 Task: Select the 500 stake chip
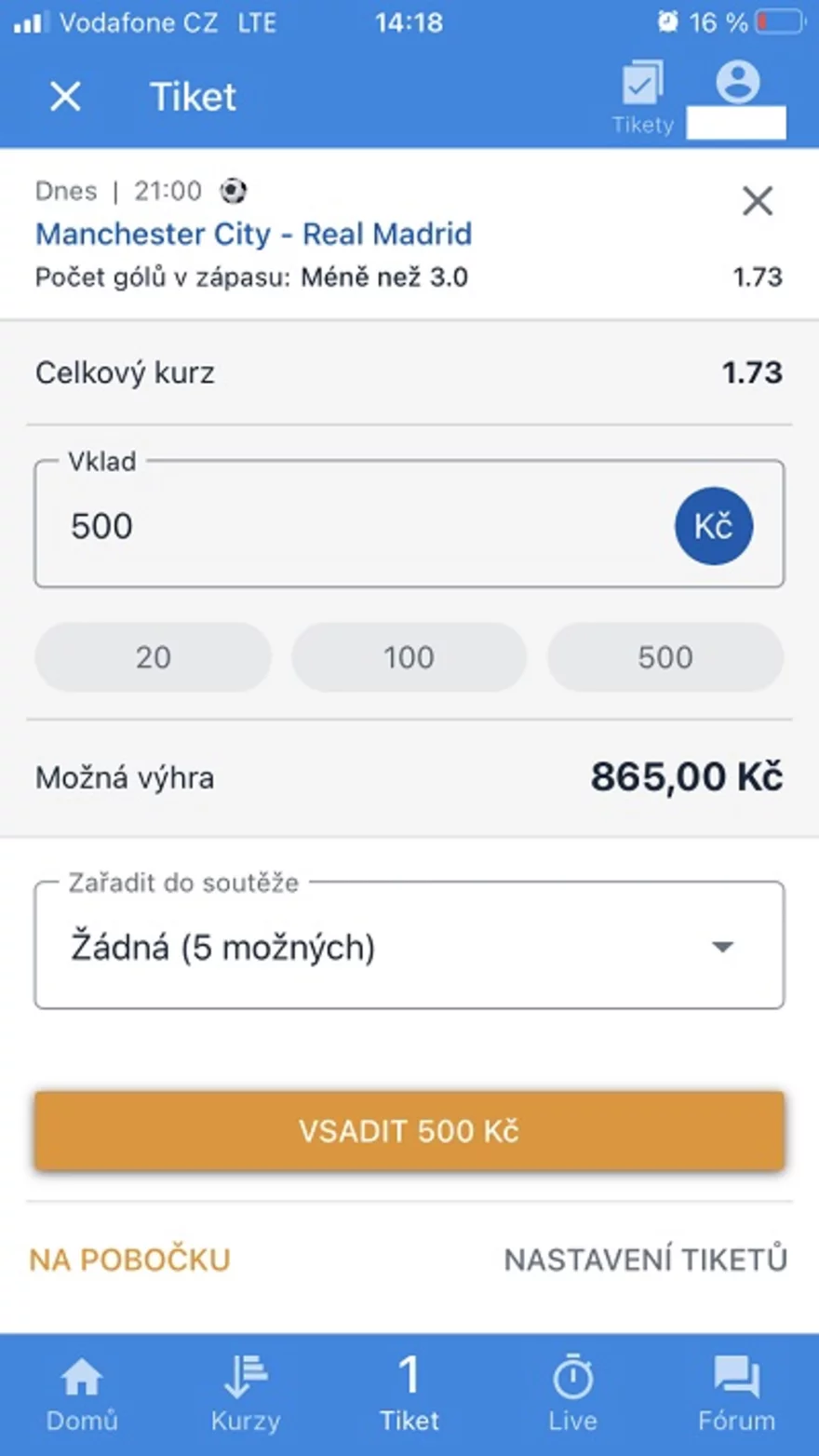click(665, 657)
